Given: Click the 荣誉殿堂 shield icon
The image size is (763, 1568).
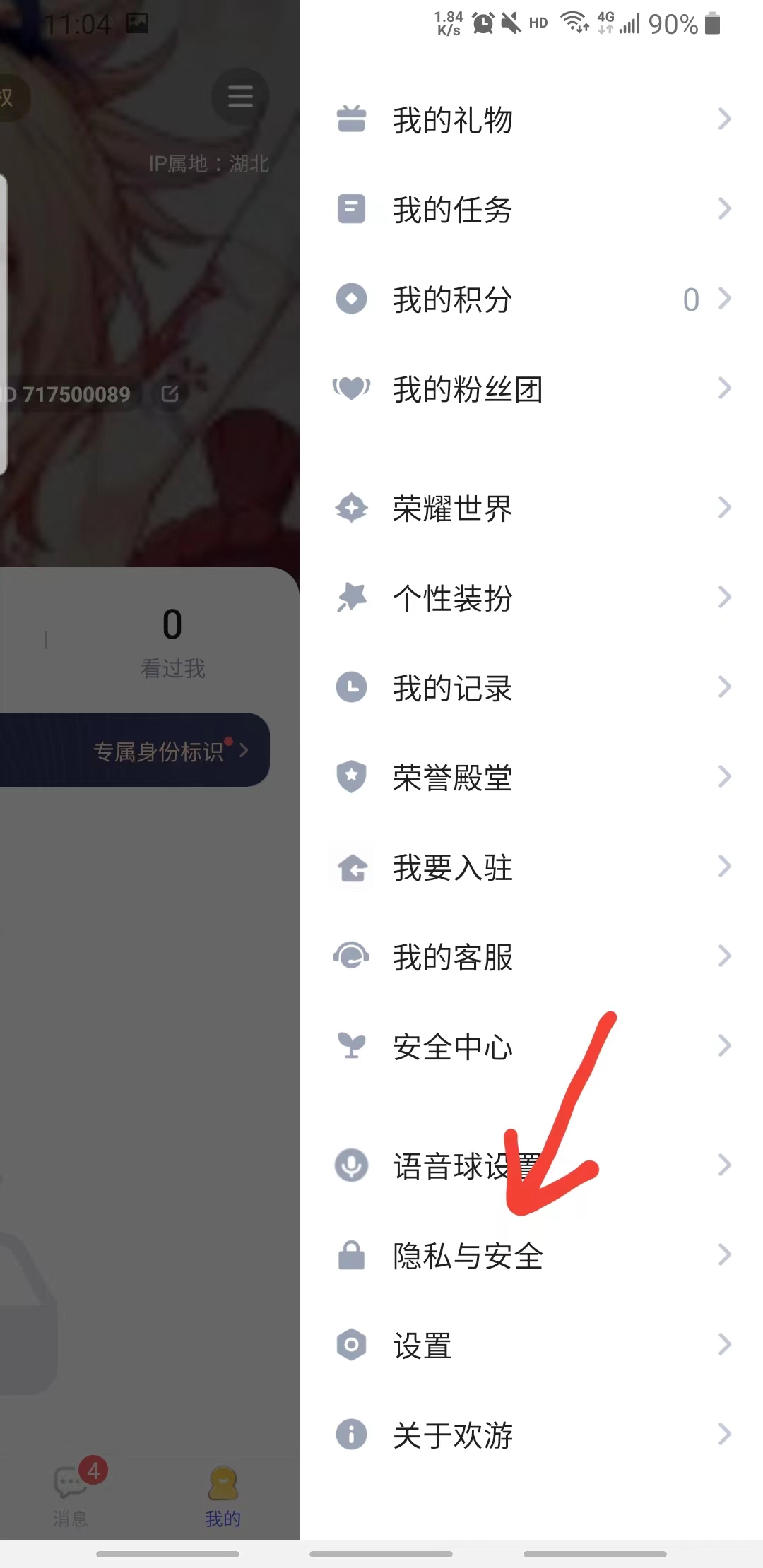Looking at the screenshot, I should [351, 777].
